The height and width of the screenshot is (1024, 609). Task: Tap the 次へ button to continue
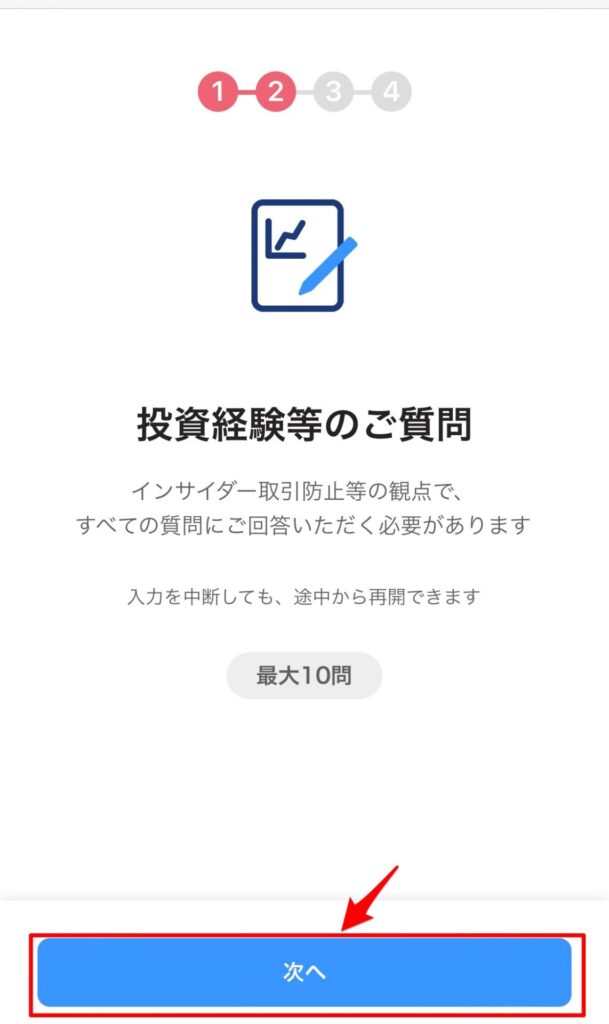click(304, 972)
